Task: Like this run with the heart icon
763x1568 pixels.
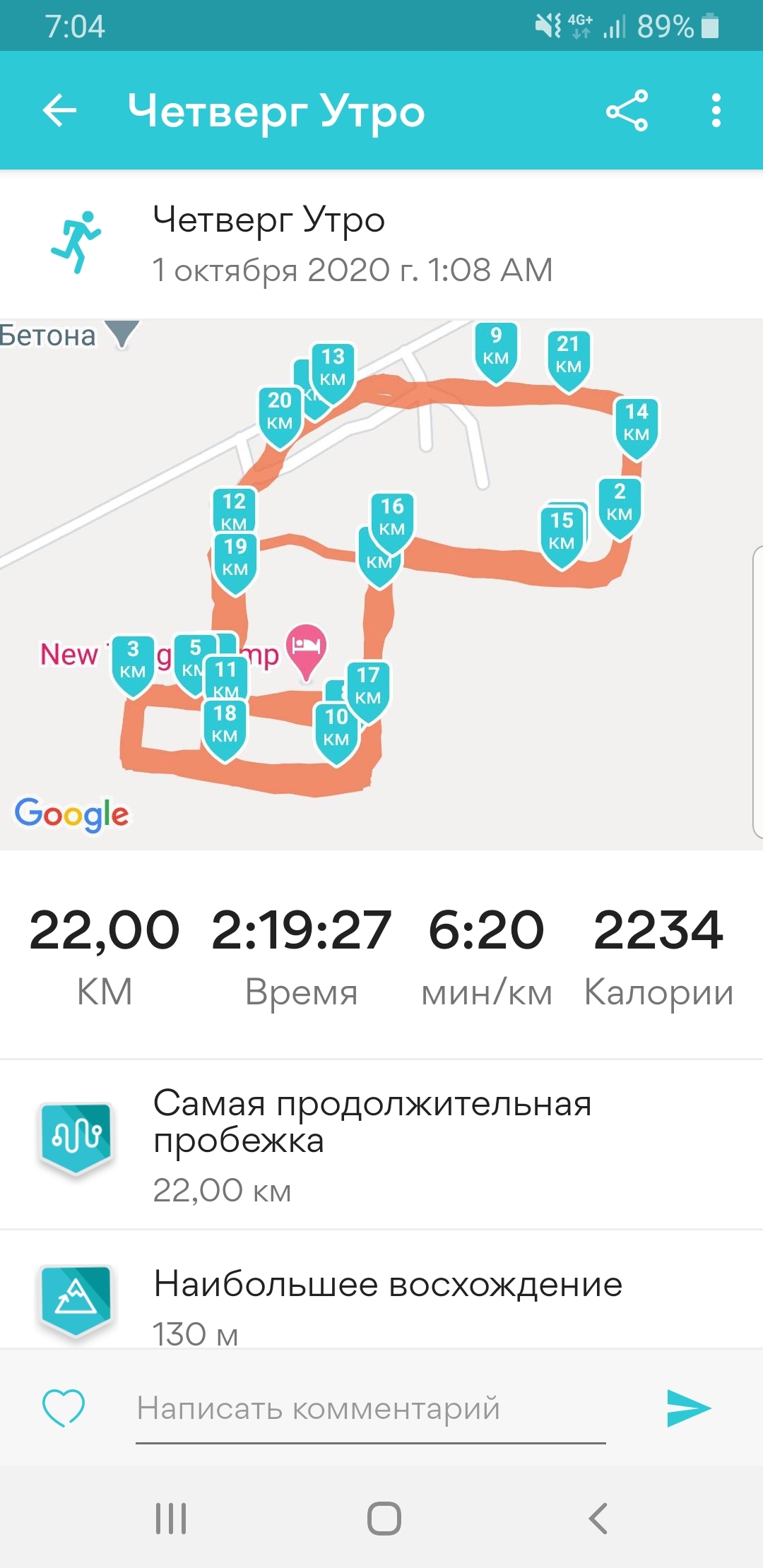Action: [x=64, y=1407]
